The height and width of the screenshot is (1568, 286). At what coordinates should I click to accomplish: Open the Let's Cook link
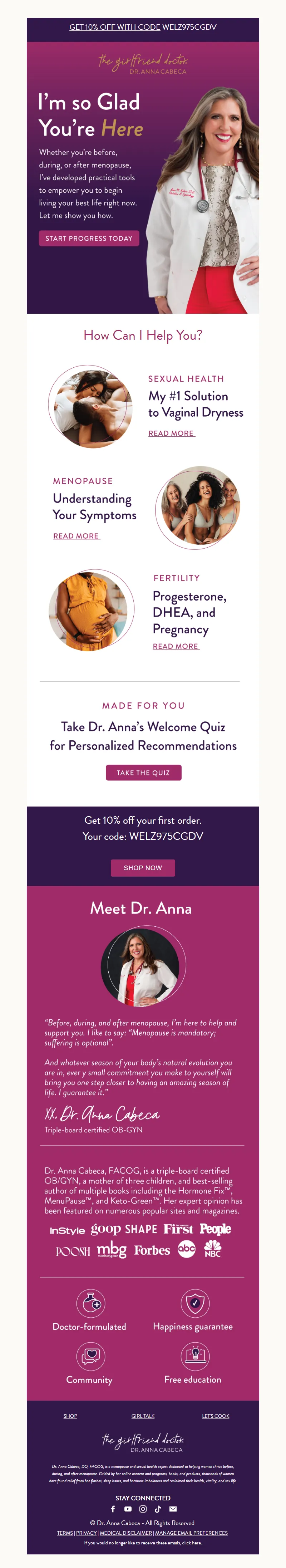point(216,1416)
